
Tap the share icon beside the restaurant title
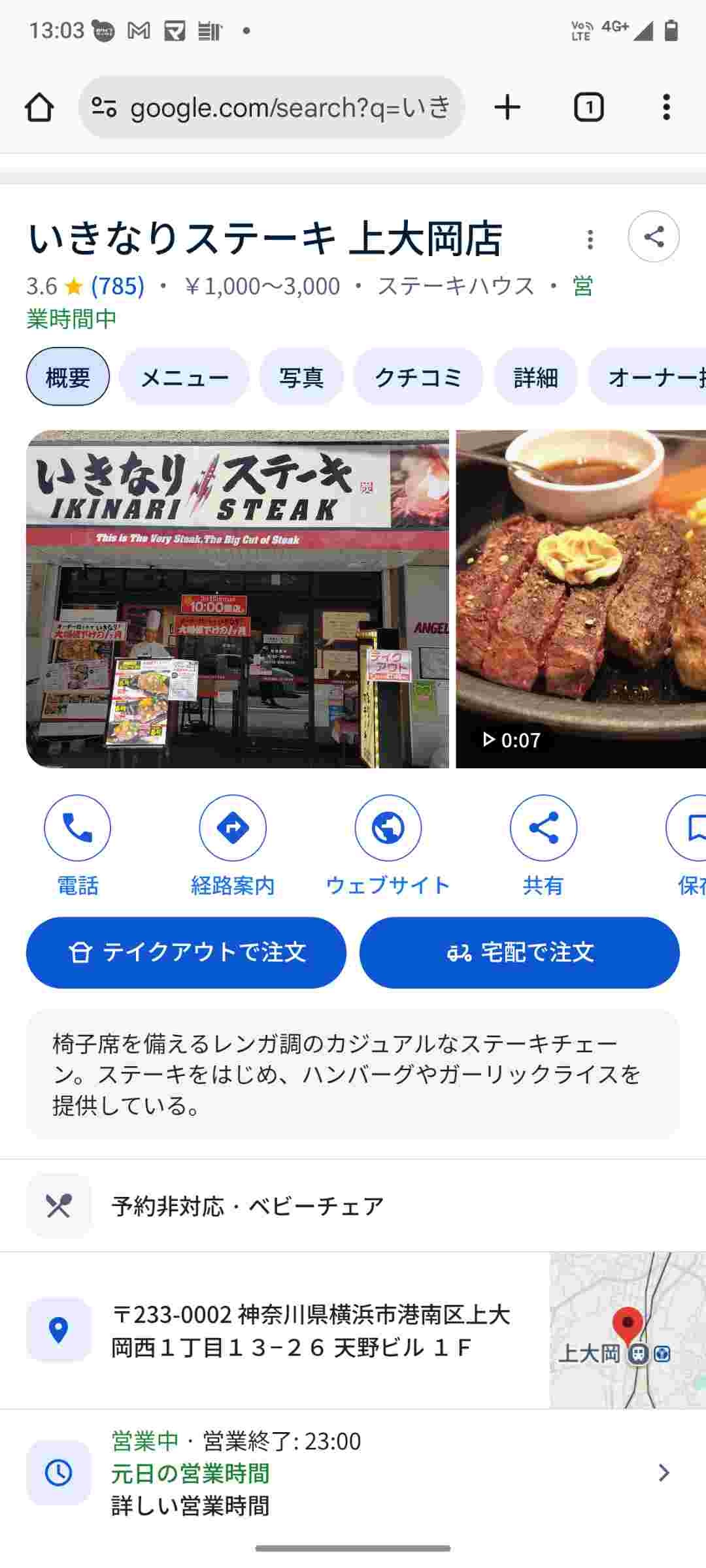click(654, 237)
